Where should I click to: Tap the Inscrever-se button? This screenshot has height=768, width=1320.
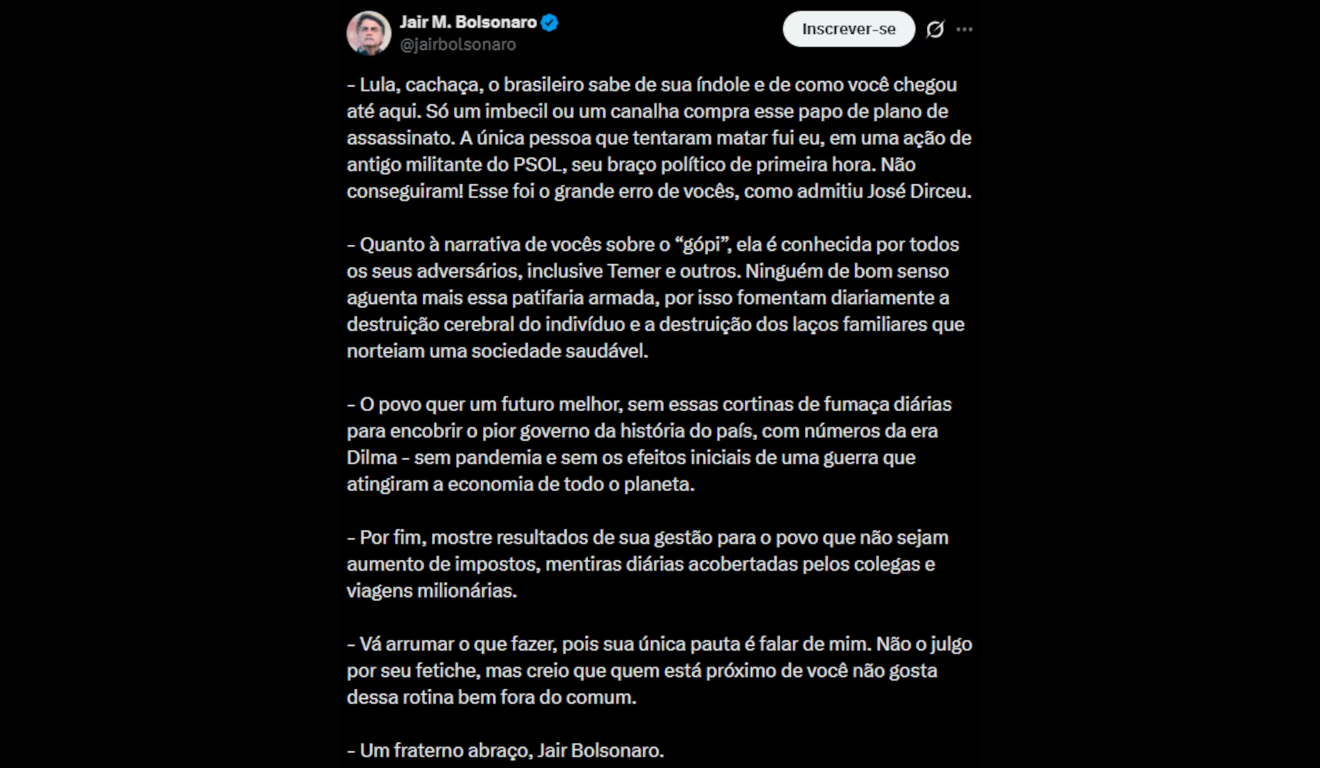848,29
